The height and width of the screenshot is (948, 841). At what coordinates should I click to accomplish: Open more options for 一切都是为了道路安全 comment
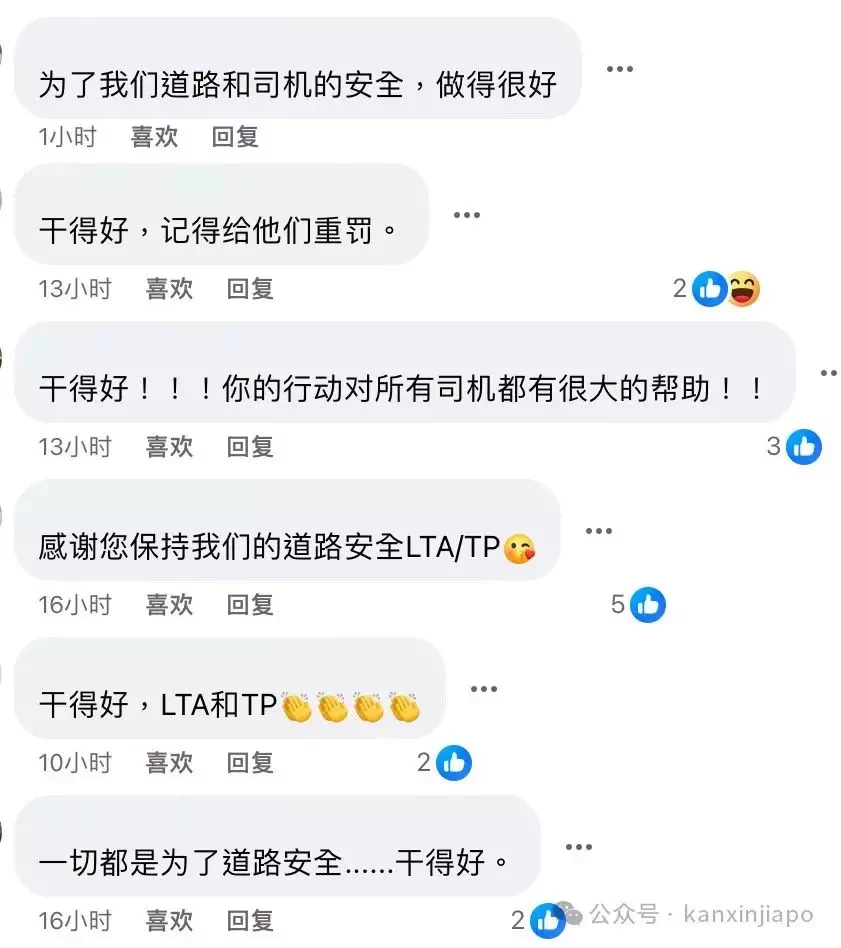579,847
